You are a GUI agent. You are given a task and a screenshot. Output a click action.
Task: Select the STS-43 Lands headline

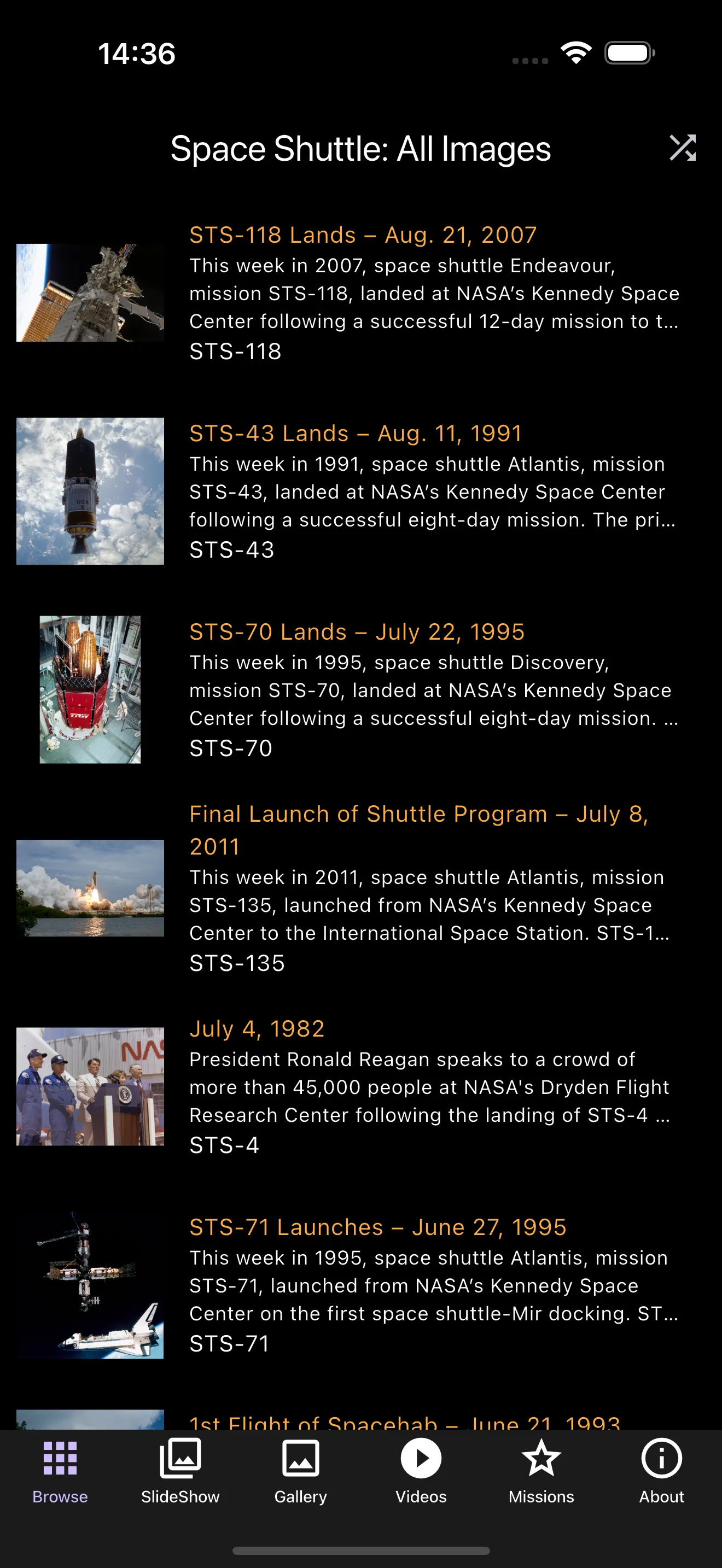coord(355,433)
